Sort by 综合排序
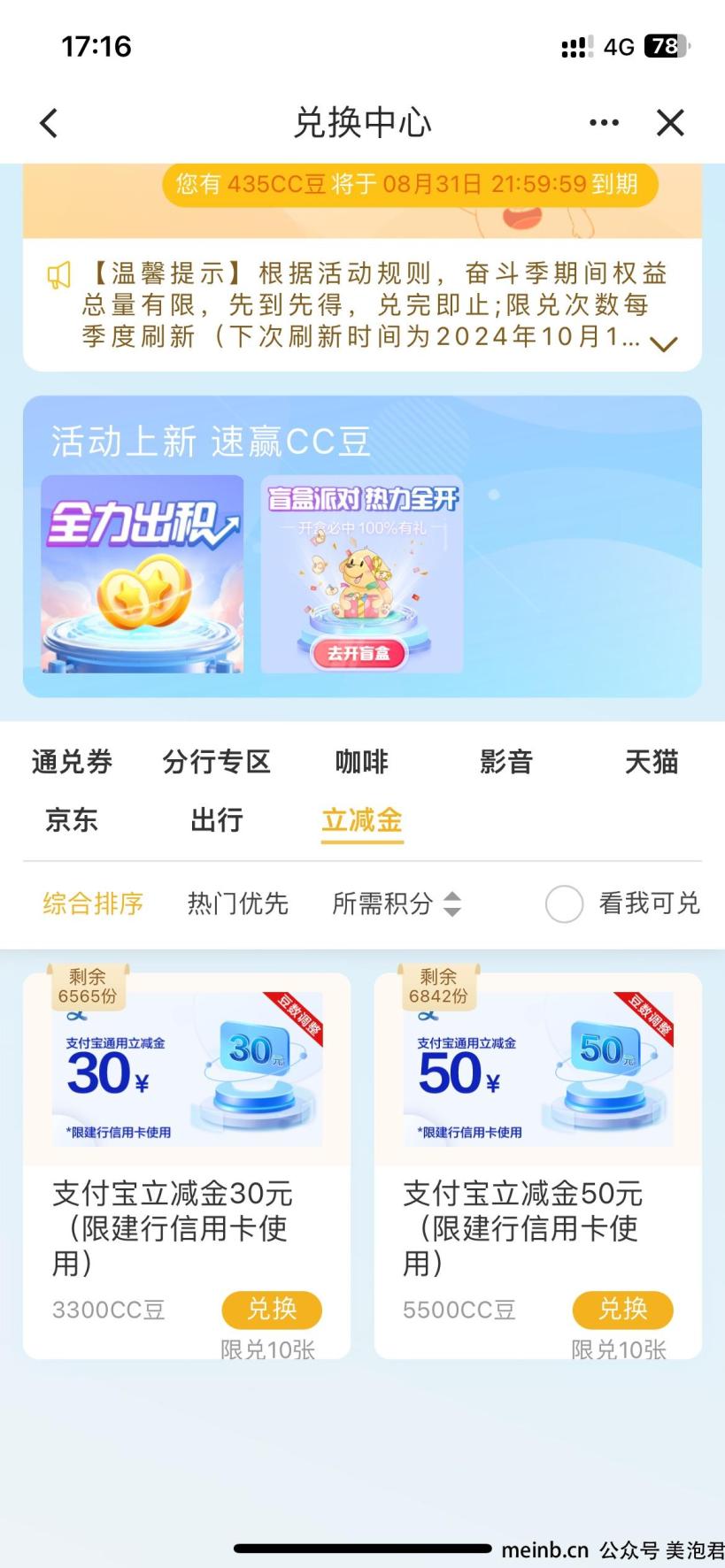 (x=93, y=903)
